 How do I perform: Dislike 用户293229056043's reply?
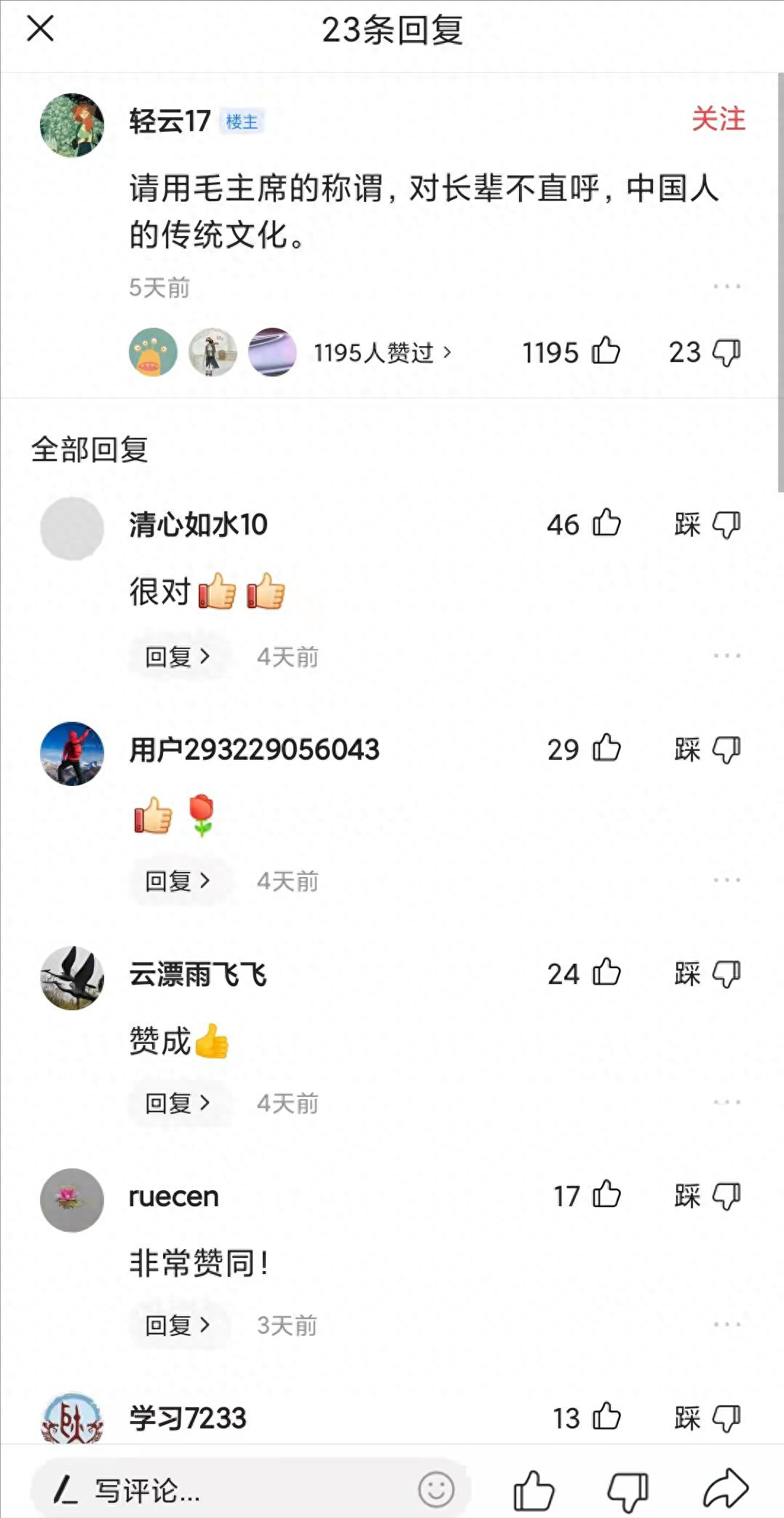(708, 749)
